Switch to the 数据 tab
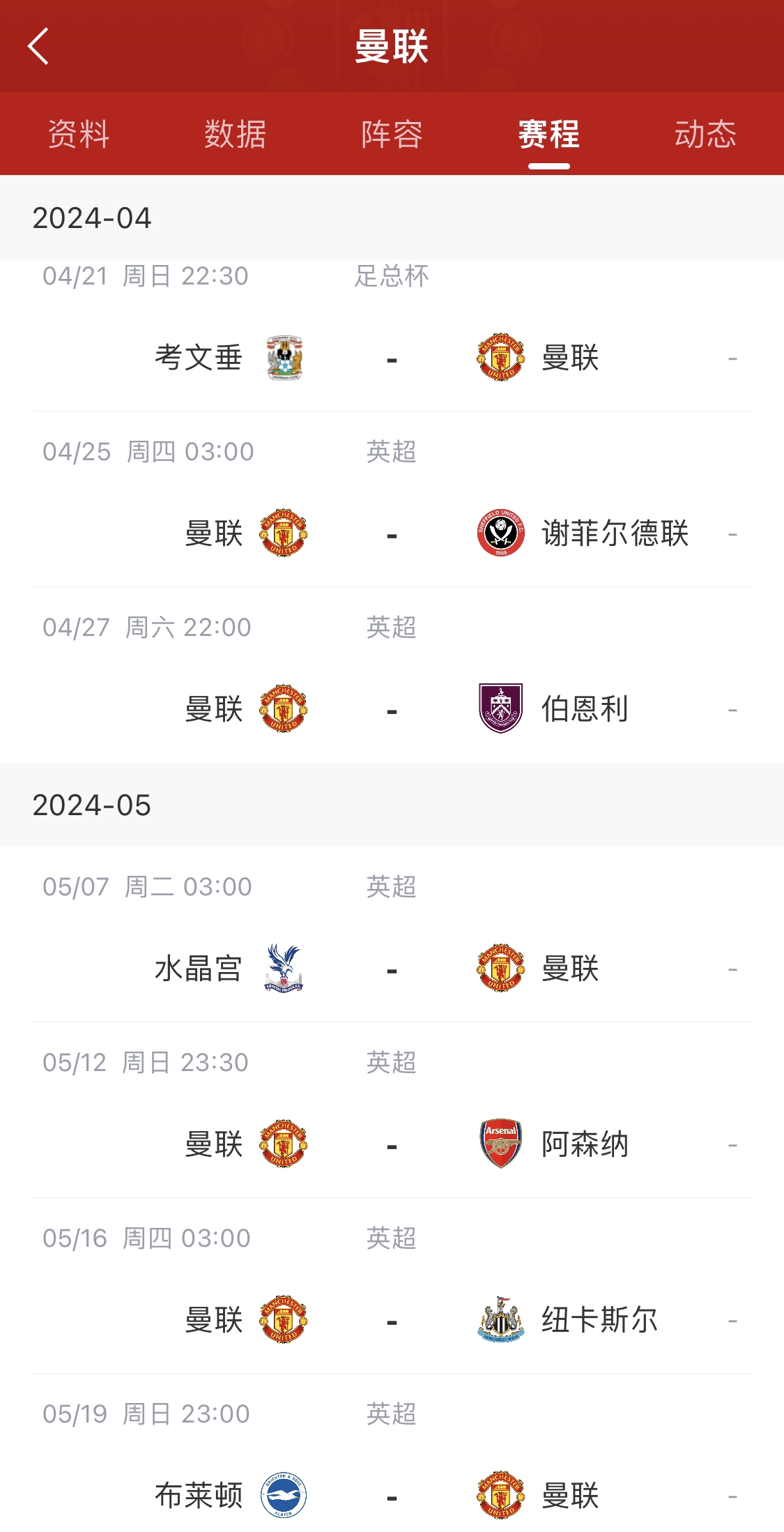 point(236,134)
